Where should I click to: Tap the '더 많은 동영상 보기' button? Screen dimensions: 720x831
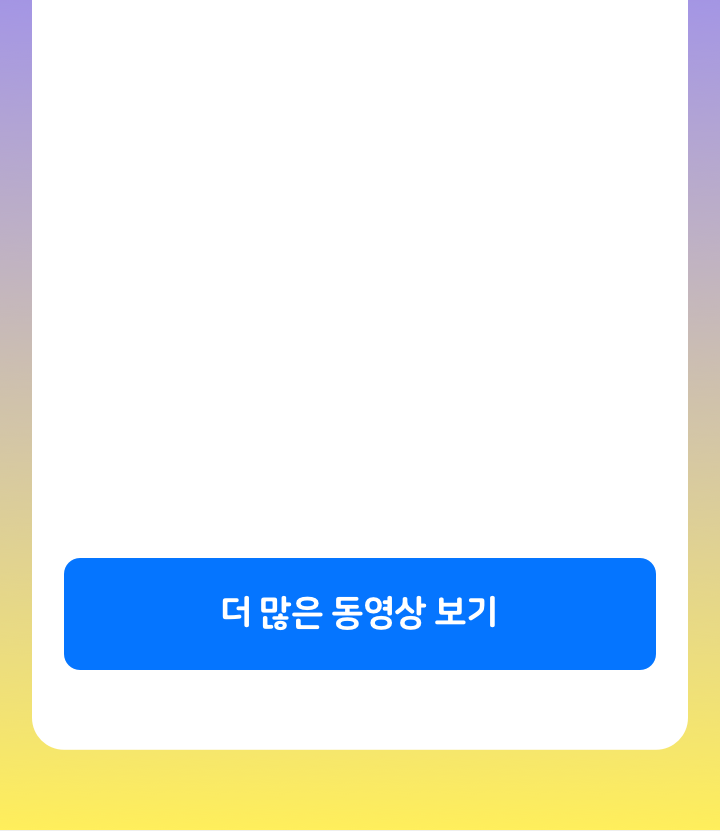pos(360,613)
